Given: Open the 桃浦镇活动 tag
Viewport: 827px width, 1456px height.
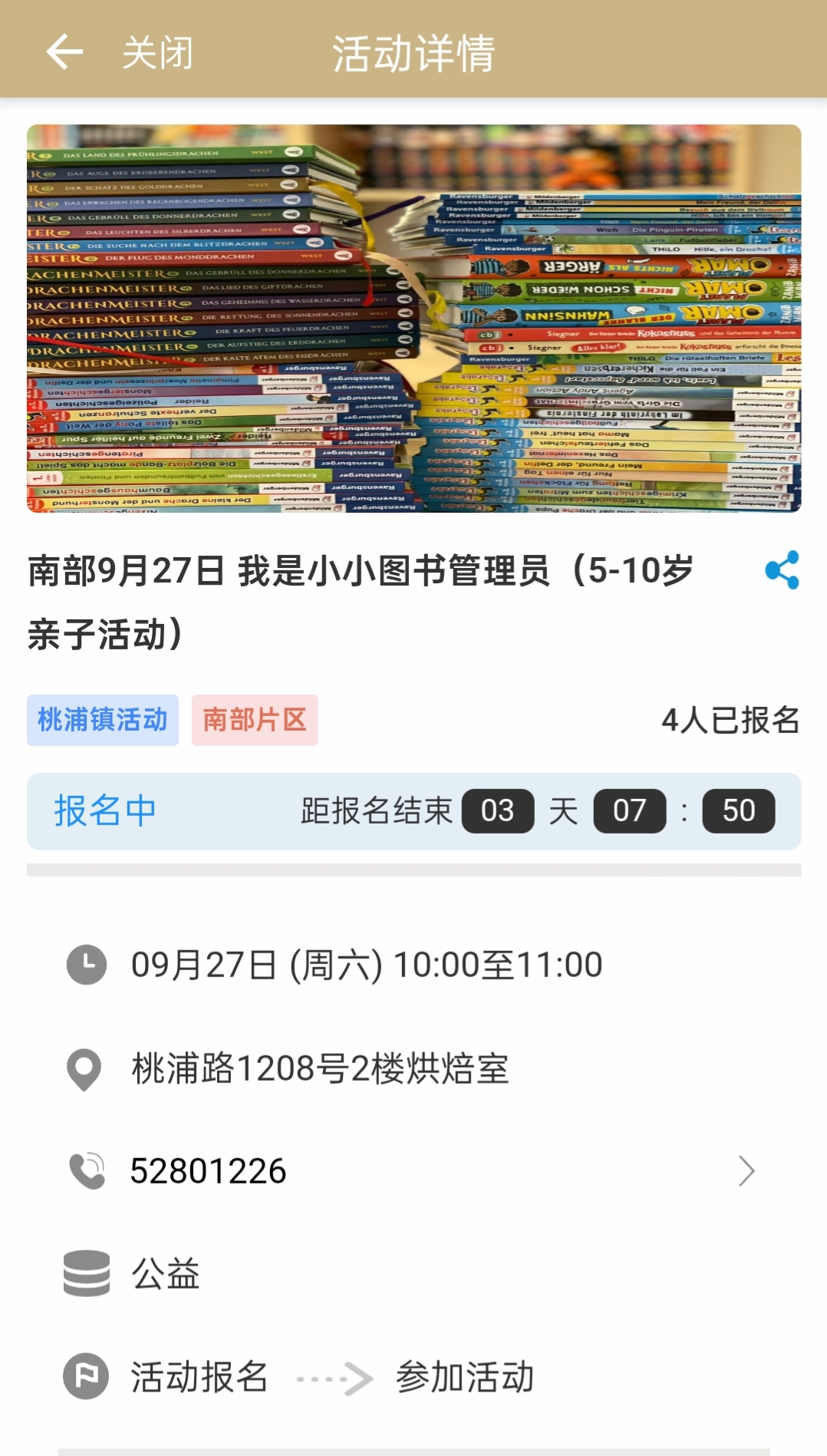Looking at the screenshot, I should (x=103, y=720).
